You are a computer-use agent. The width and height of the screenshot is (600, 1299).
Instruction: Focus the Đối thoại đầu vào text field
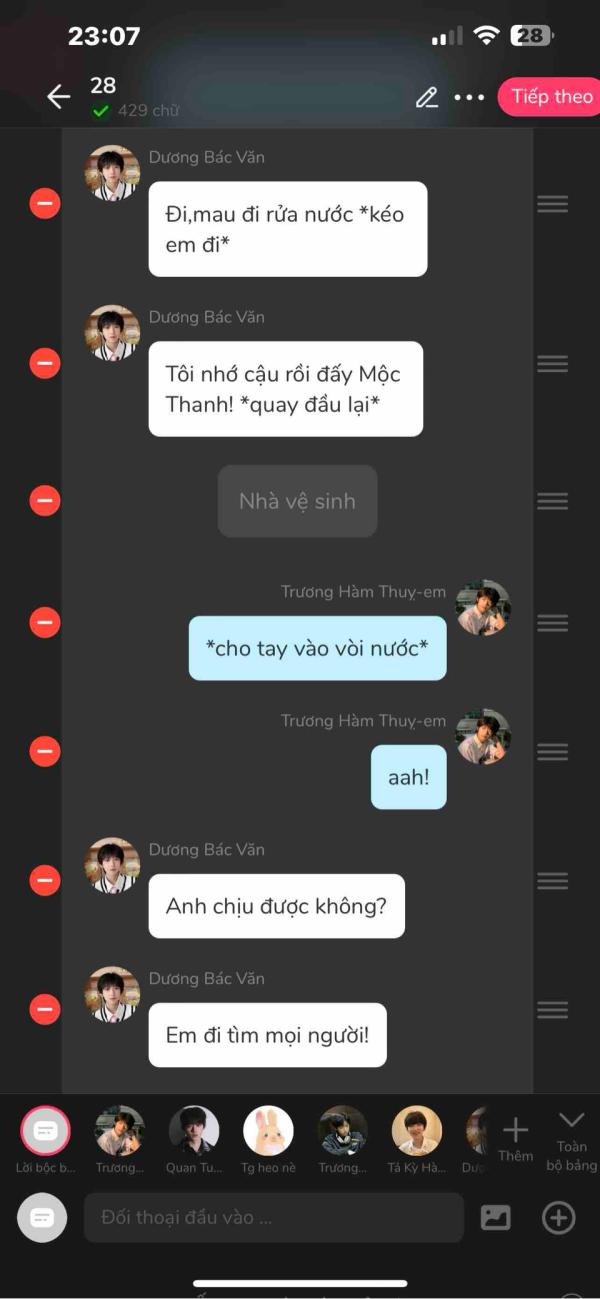273,1217
